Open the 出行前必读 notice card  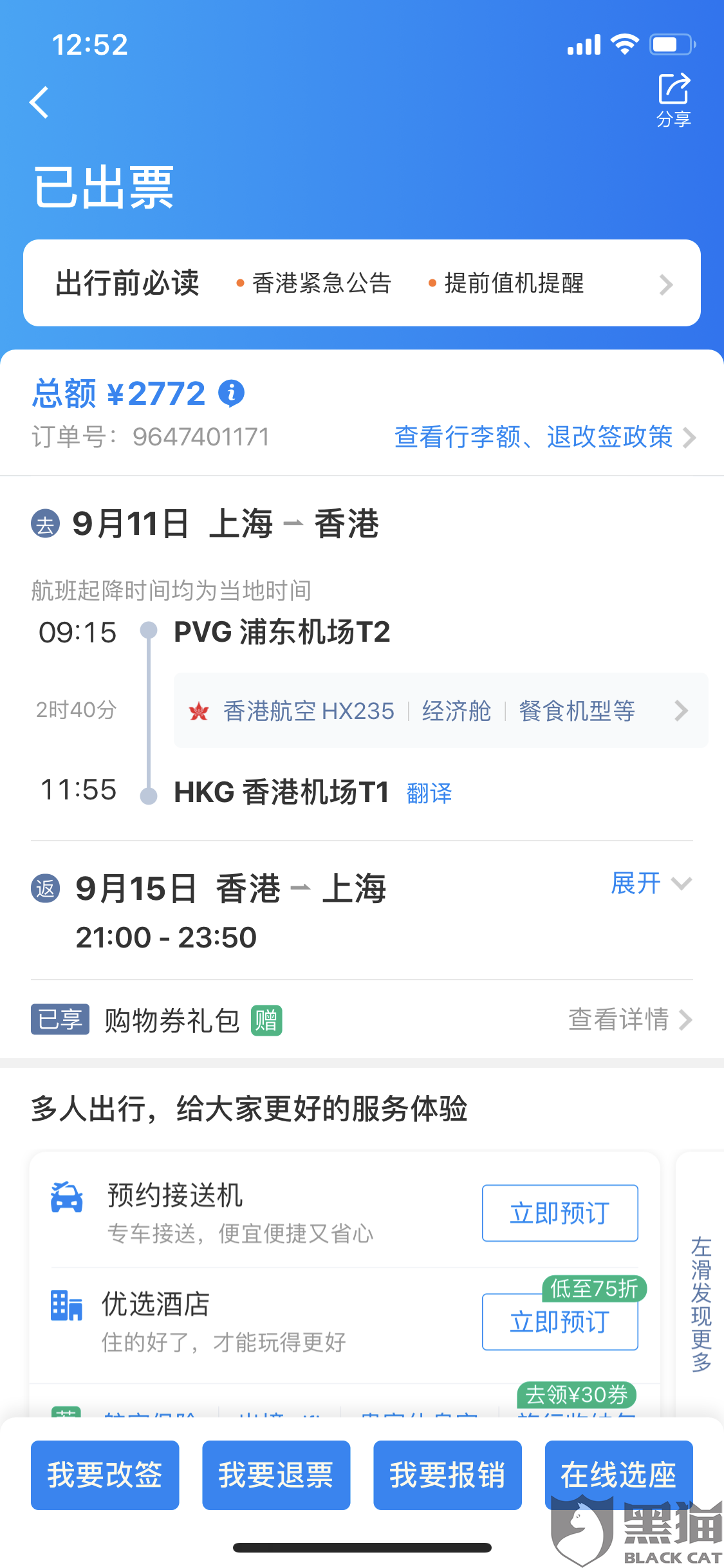click(362, 283)
